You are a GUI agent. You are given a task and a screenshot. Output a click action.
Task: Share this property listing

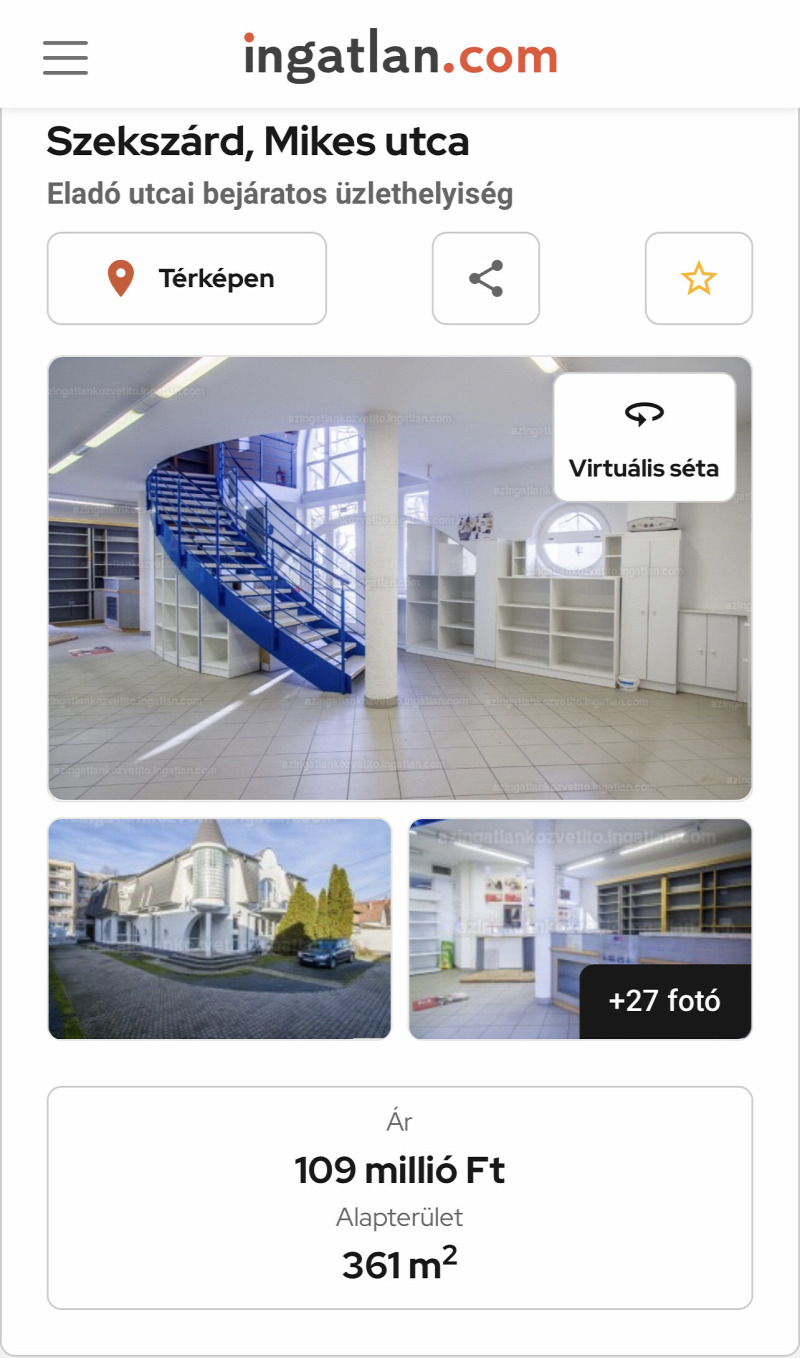(x=486, y=279)
